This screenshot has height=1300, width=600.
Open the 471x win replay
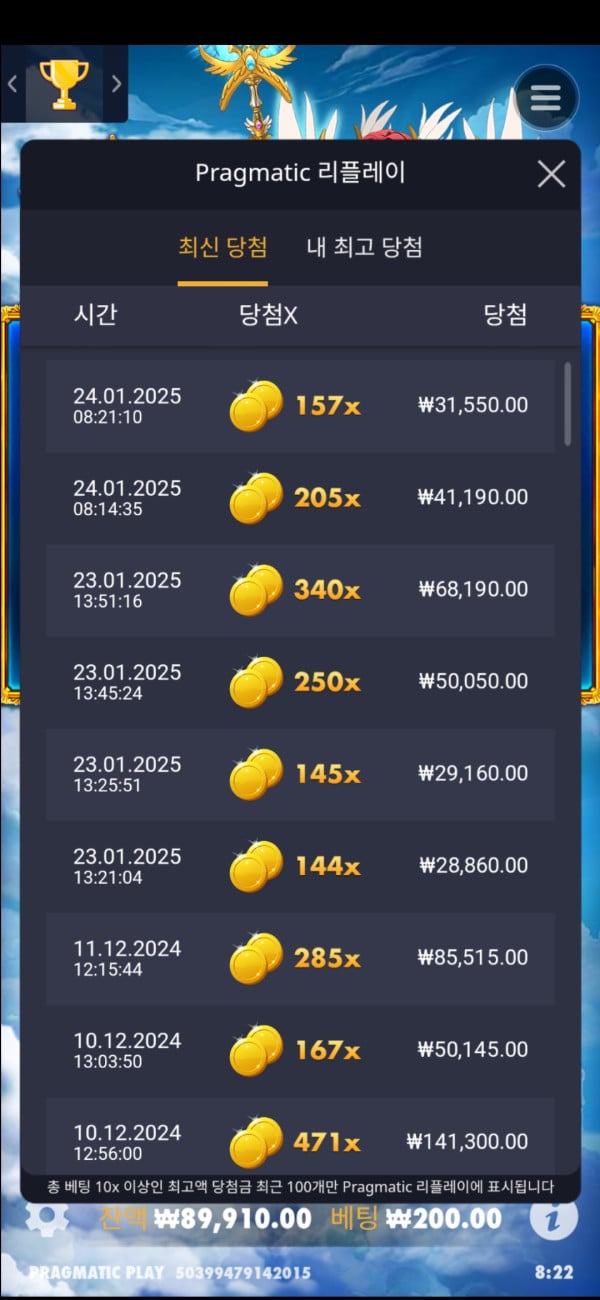pyautogui.click(x=300, y=1140)
